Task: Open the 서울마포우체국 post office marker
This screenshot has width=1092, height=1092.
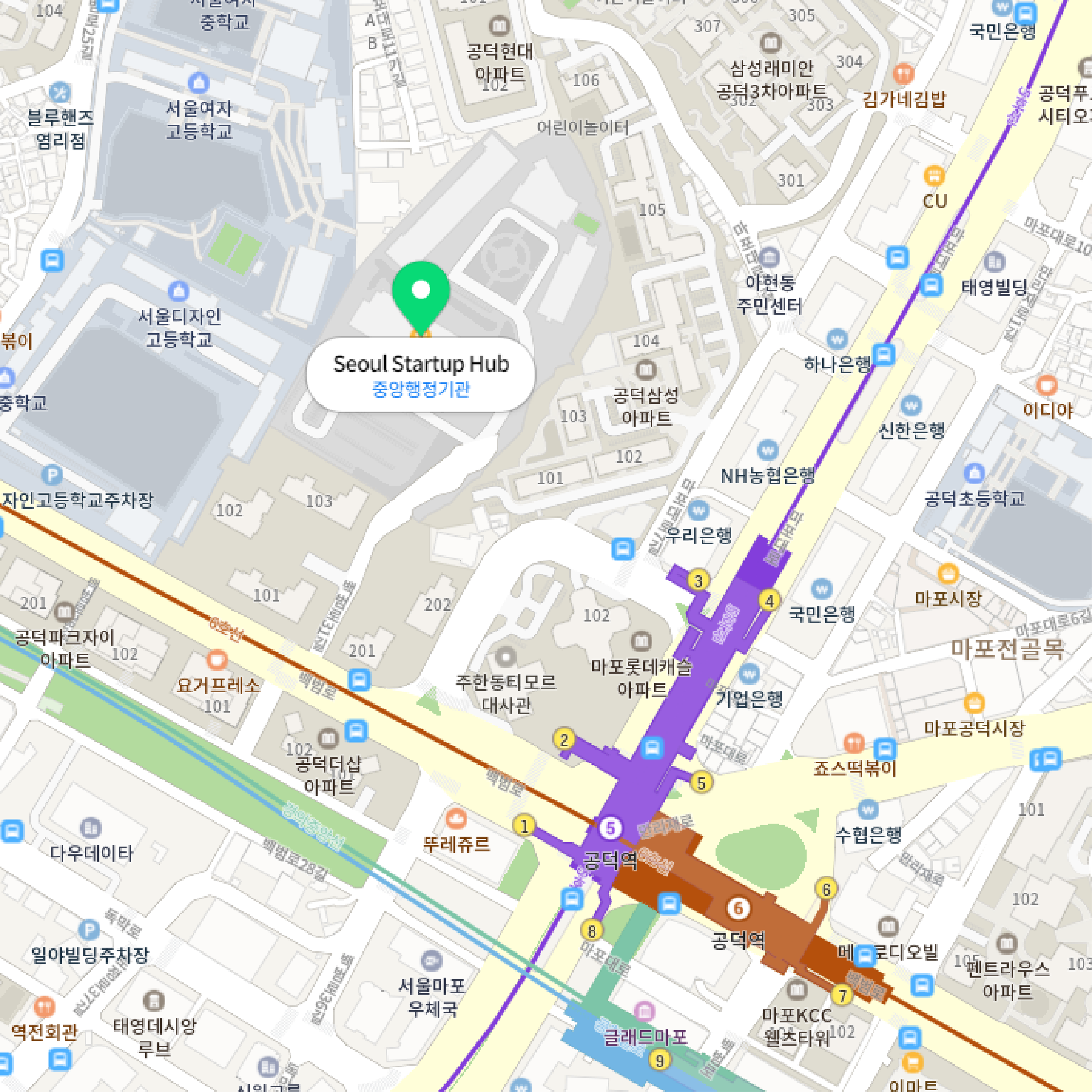Action: tap(432, 960)
